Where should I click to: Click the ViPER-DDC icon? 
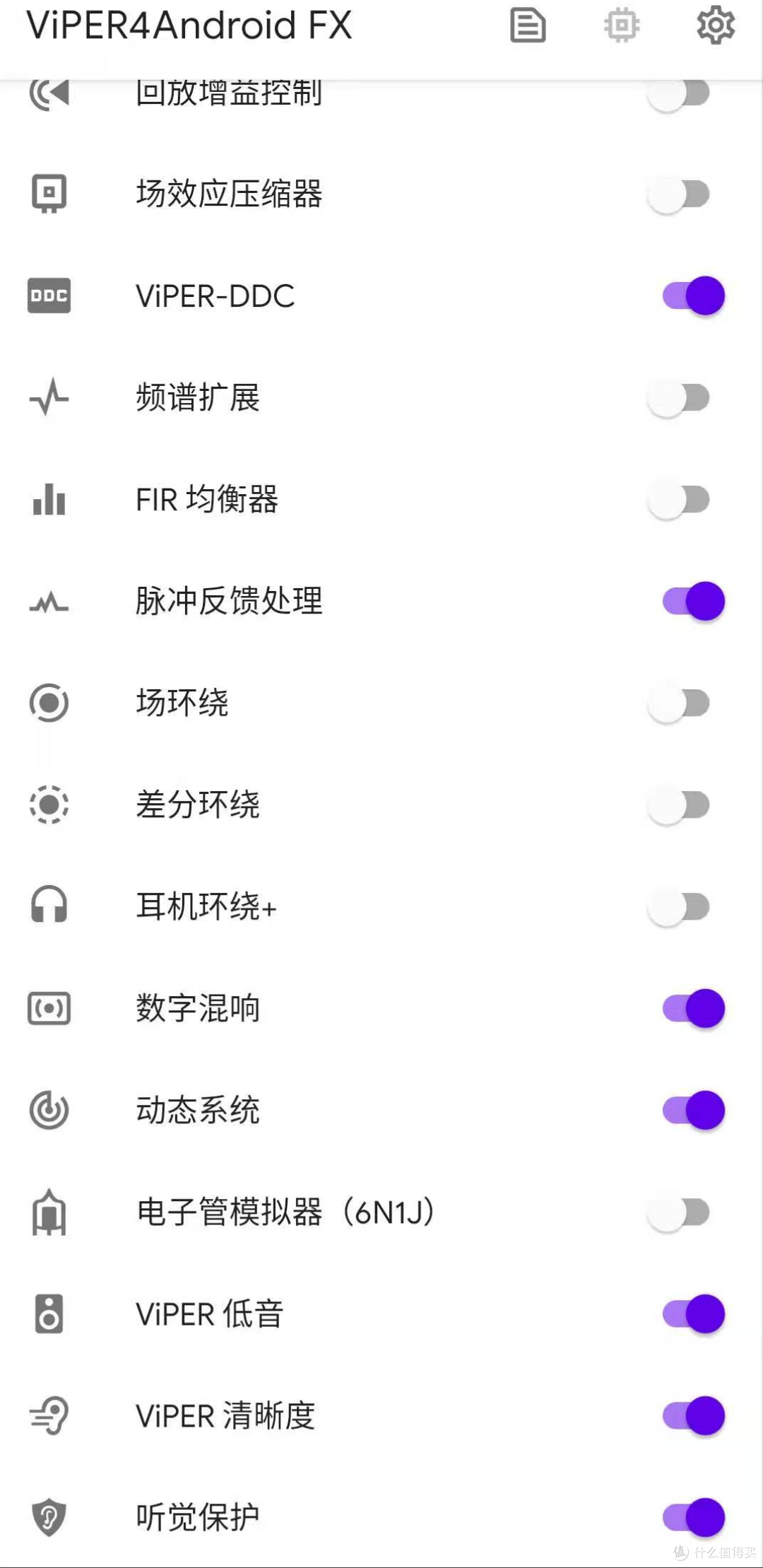coord(48,297)
